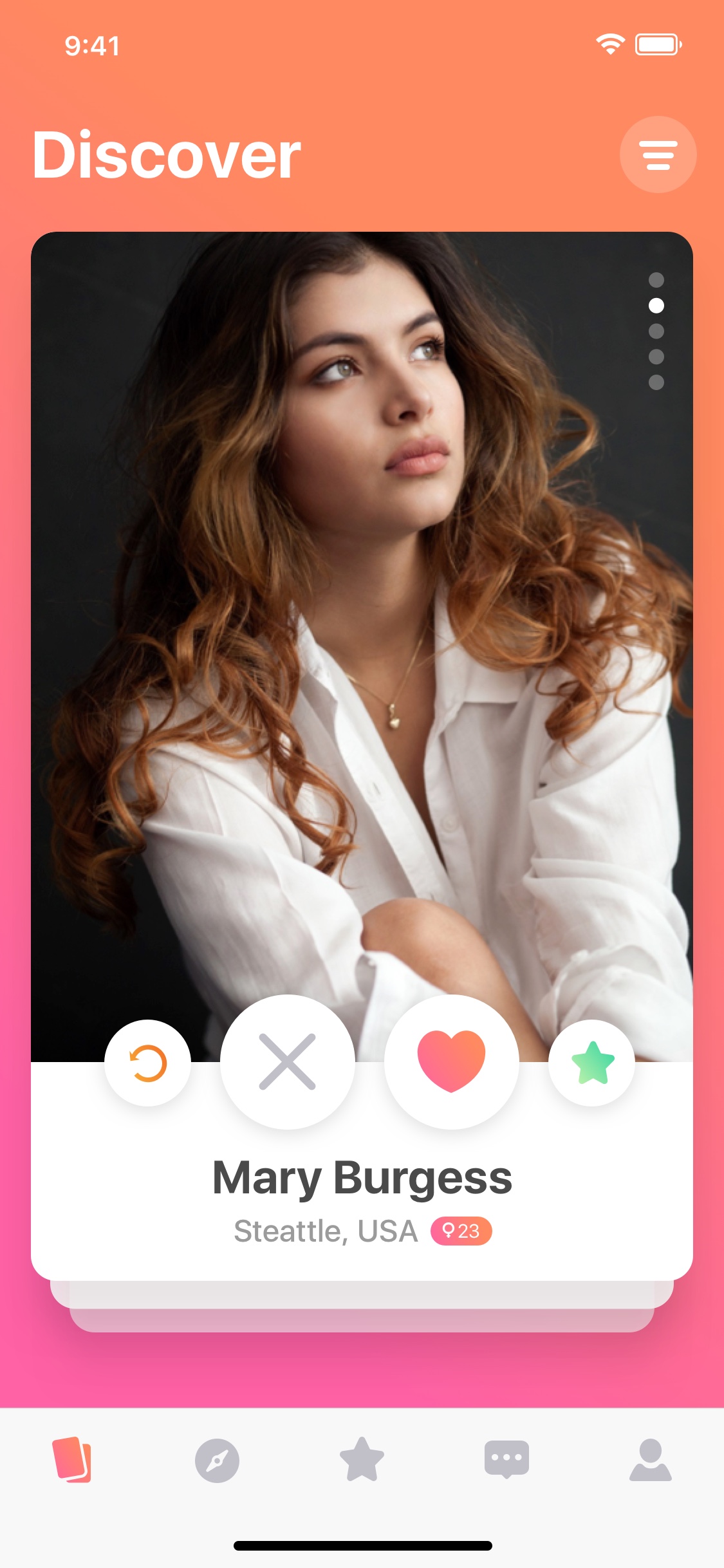This screenshot has width=724, height=1568.
Task: Undo the last swipe with rewind
Action: (148, 1063)
